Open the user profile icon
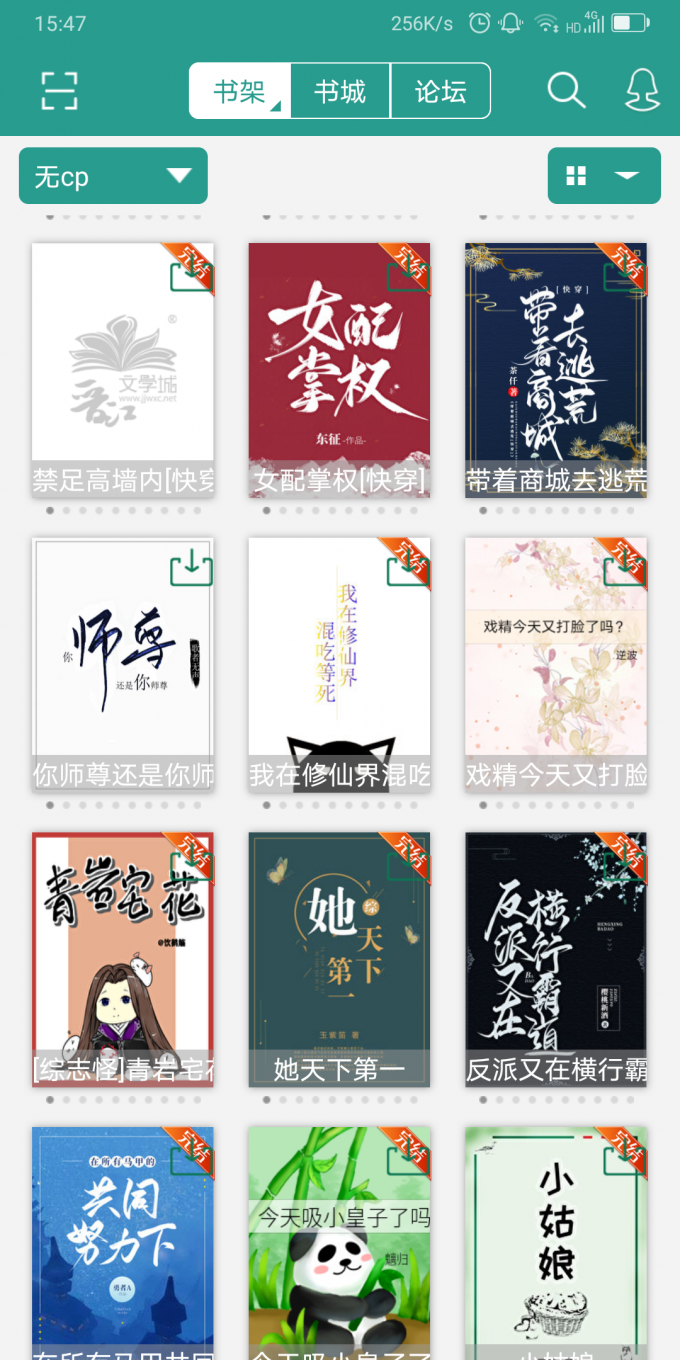This screenshot has height=1360, width=680. (642, 91)
